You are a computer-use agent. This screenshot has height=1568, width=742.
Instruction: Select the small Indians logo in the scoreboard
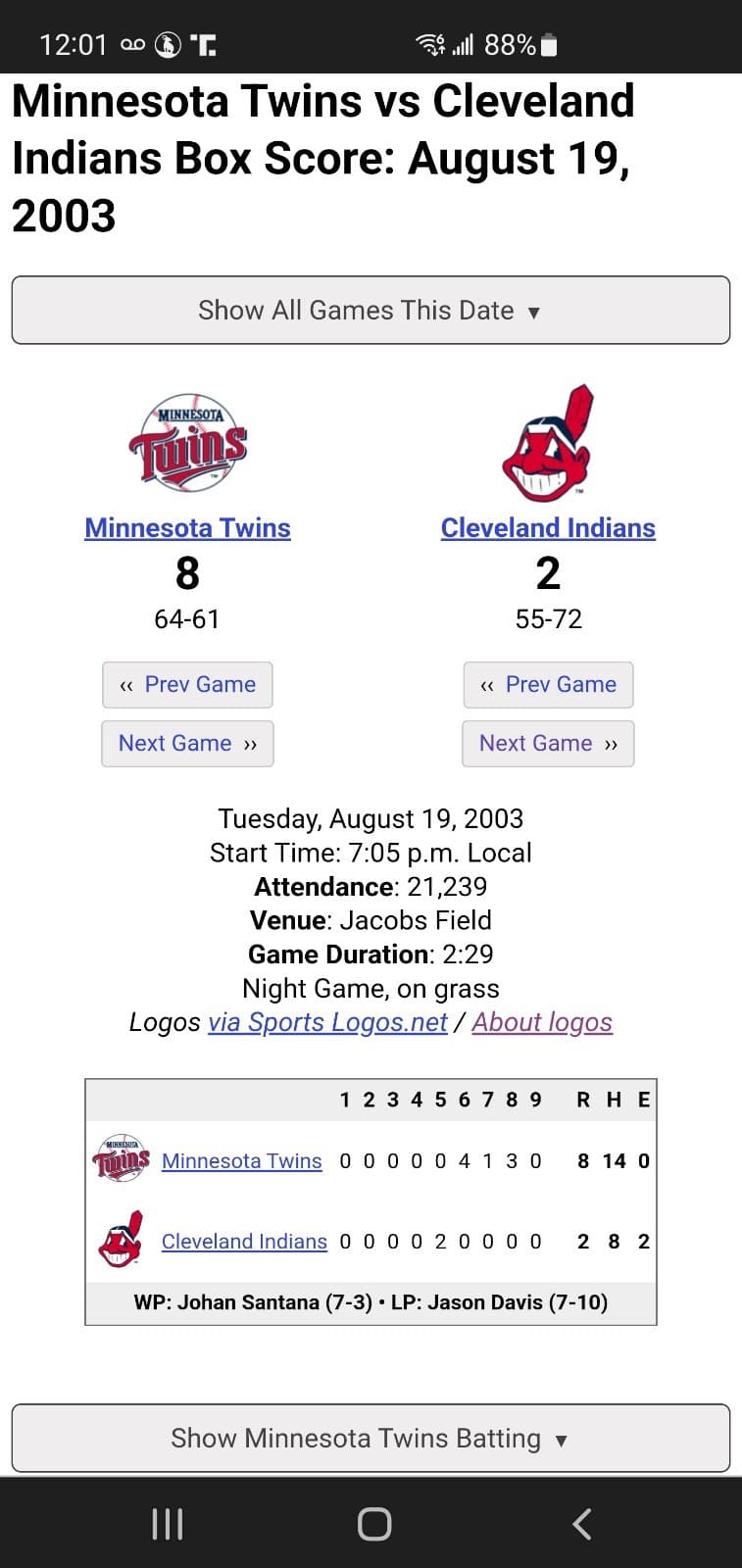(x=119, y=1240)
